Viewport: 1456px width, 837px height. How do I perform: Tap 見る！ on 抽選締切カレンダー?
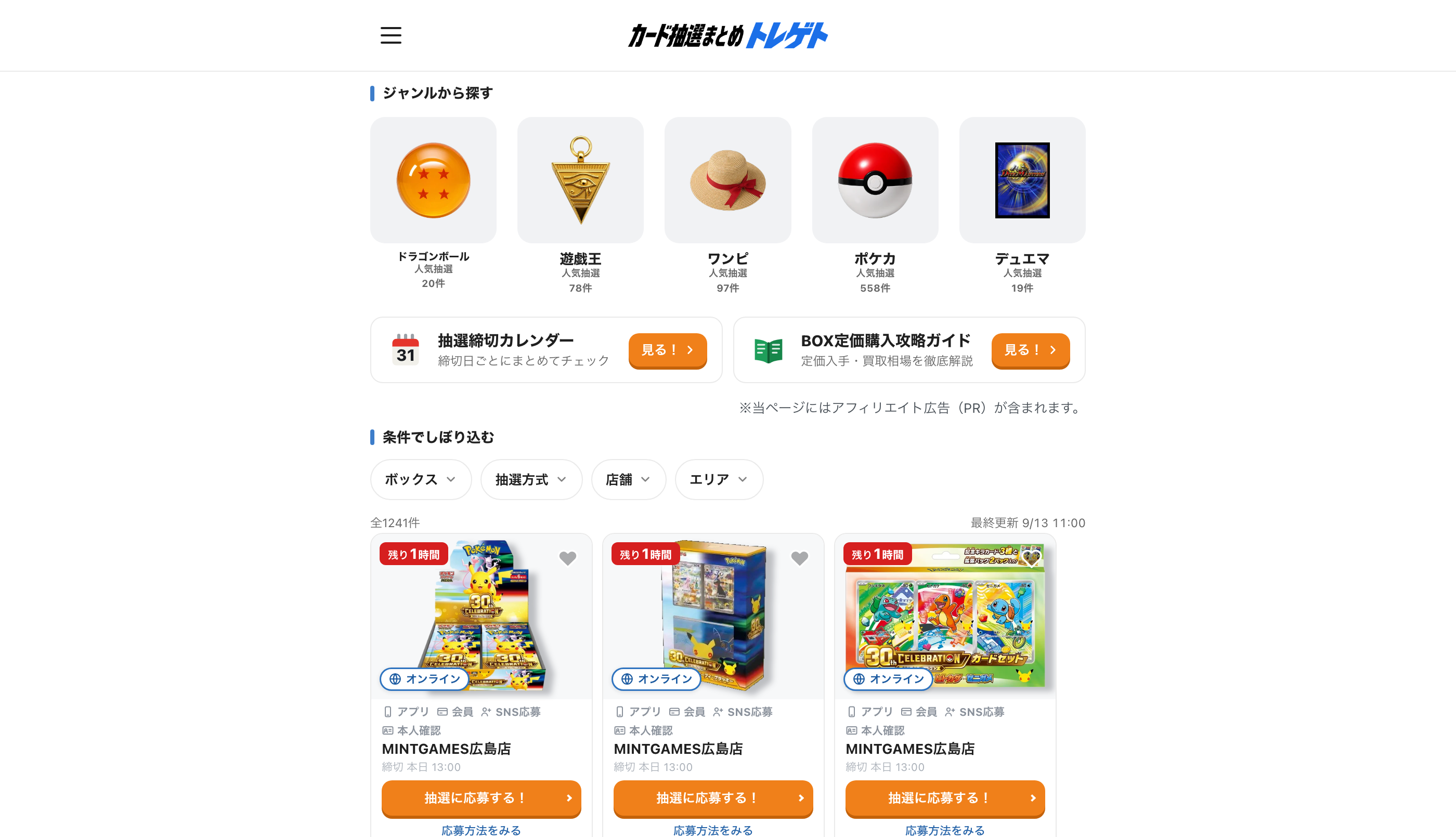[x=667, y=350]
